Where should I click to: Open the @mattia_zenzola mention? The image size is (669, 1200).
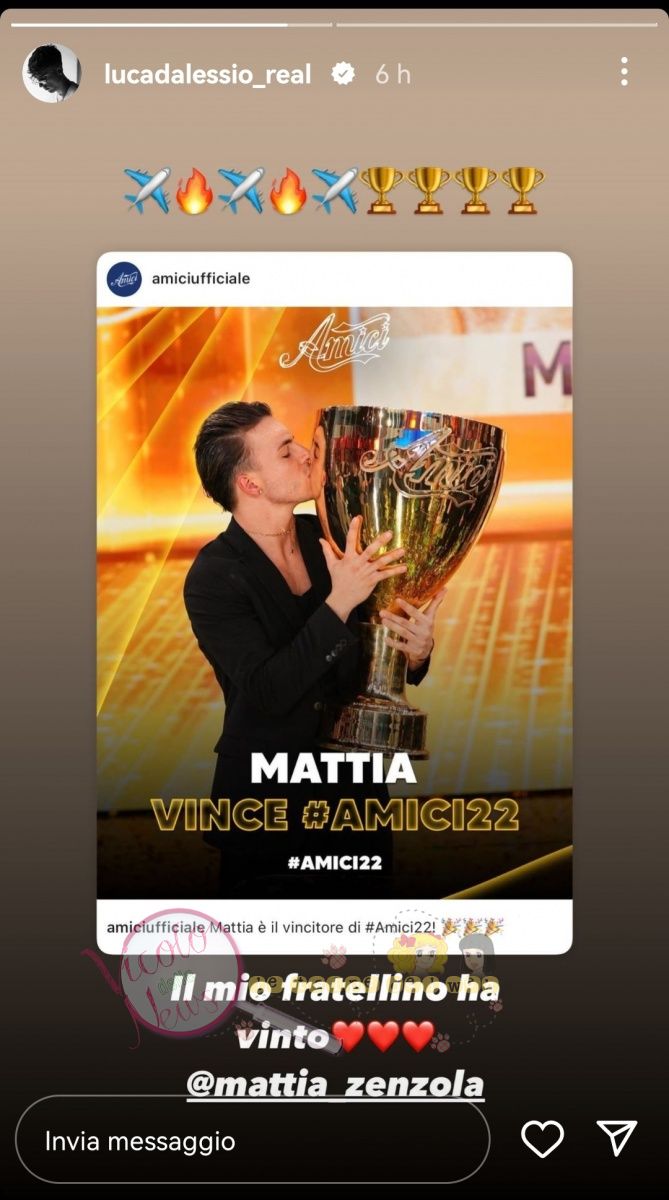335,1082
